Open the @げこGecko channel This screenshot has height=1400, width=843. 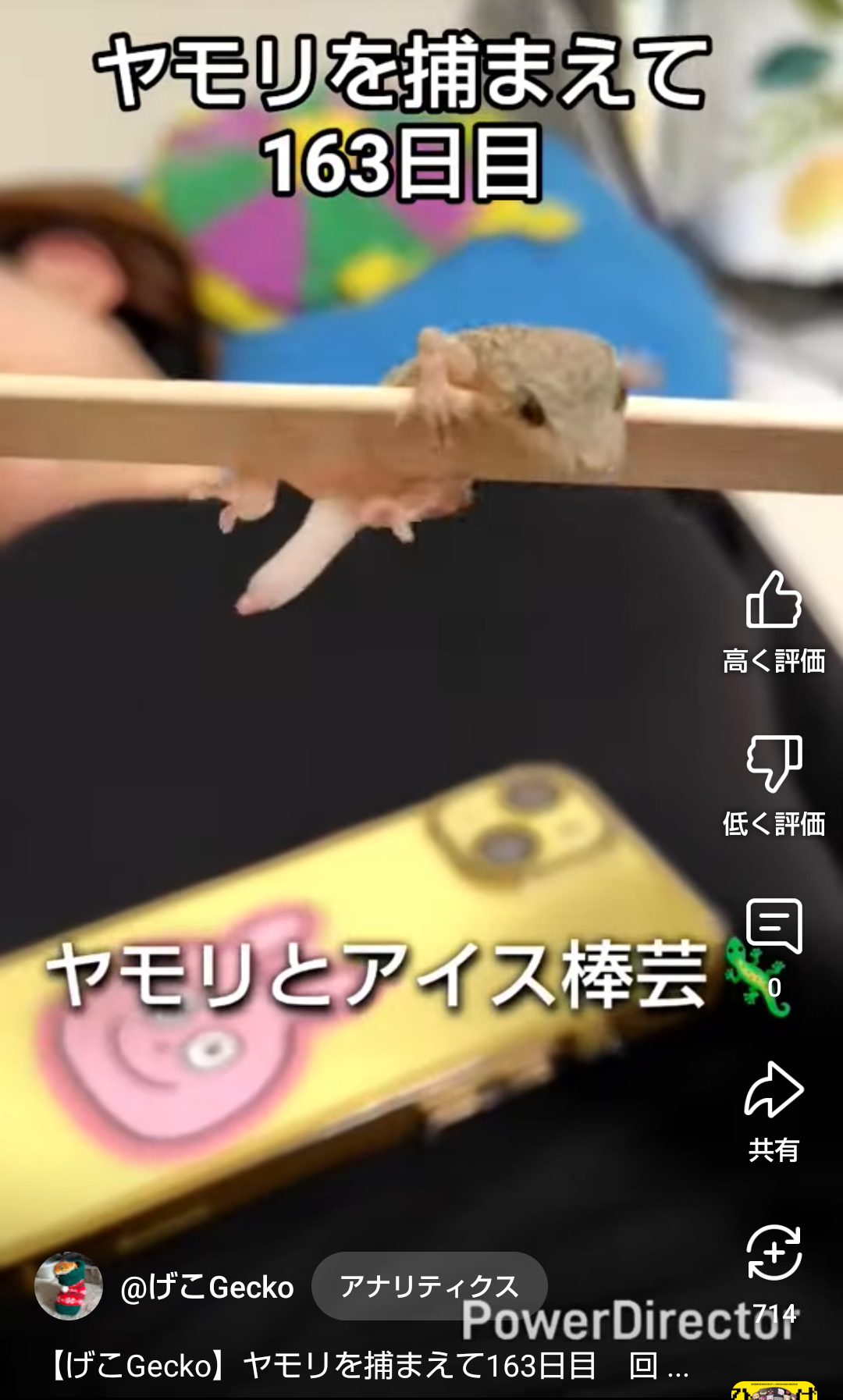pyautogui.click(x=208, y=1288)
